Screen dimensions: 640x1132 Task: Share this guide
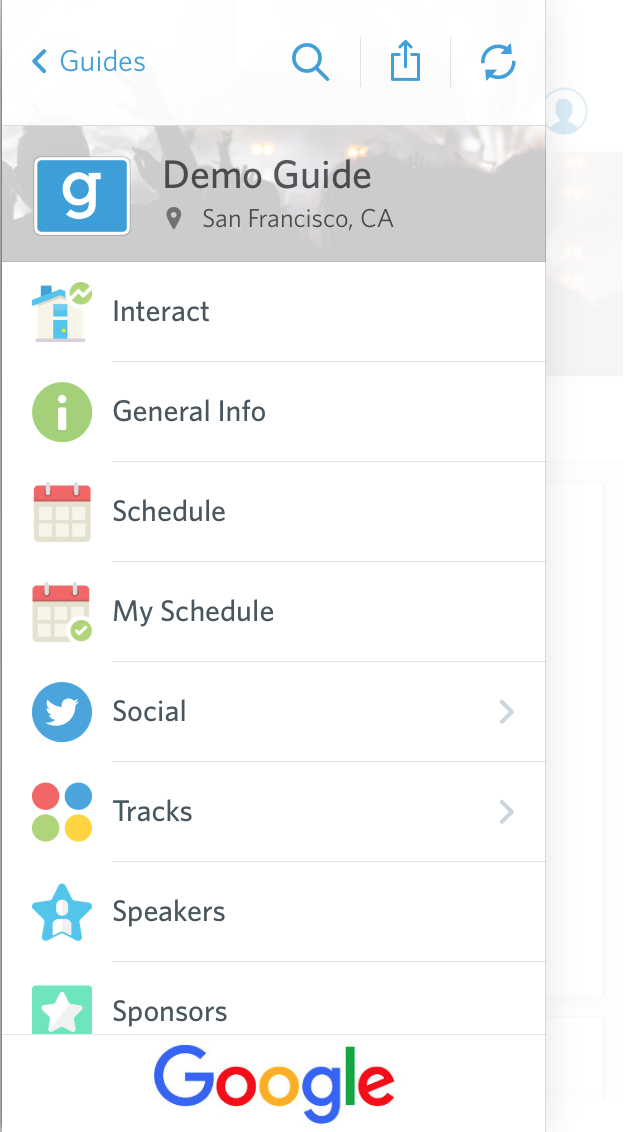(x=406, y=61)
